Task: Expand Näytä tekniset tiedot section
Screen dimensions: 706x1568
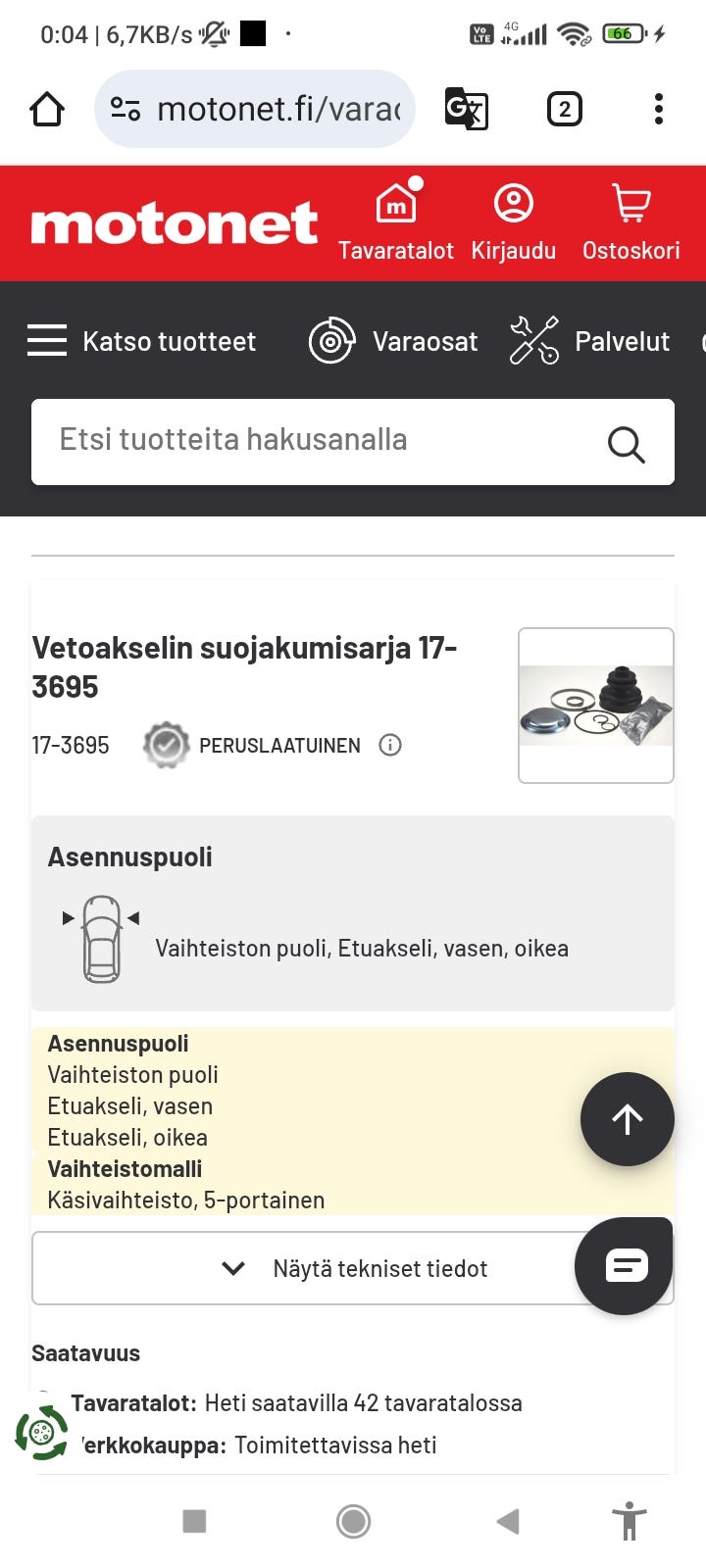Action: click(353, 1267)
